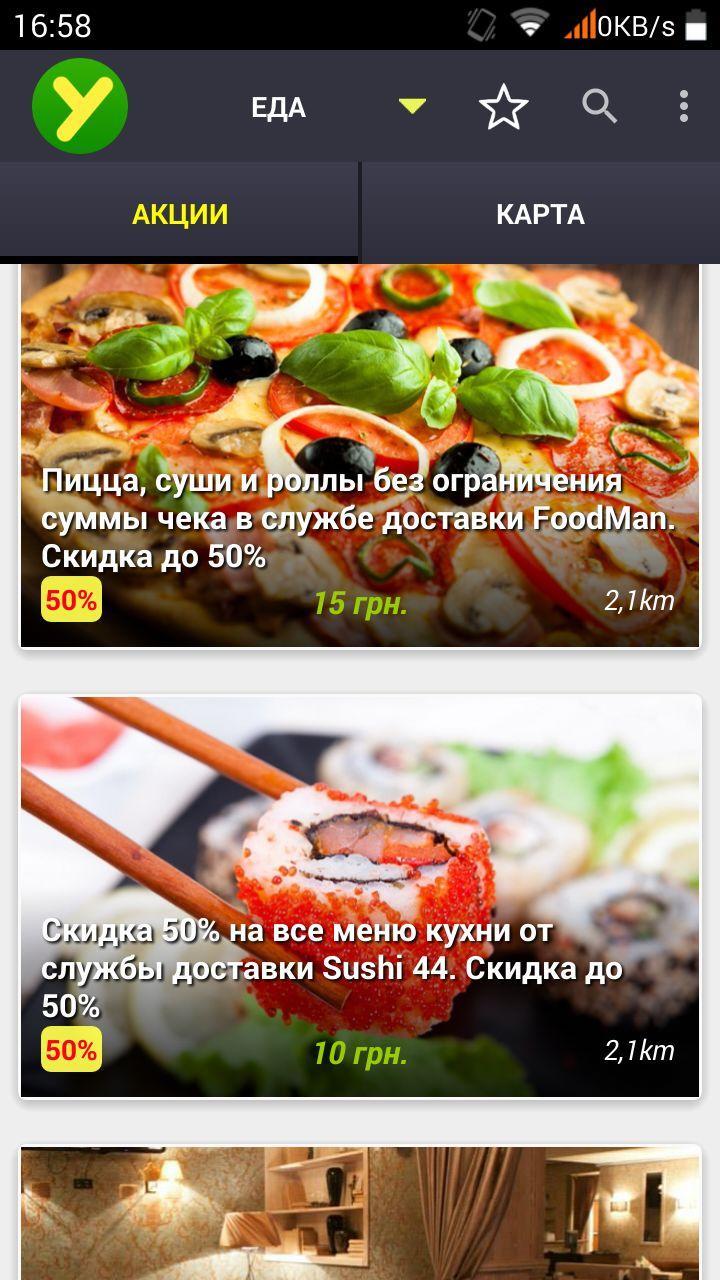Expand the ЕДА category dropdown
This screenshot has width=720, height=1280.
[411, 106]
